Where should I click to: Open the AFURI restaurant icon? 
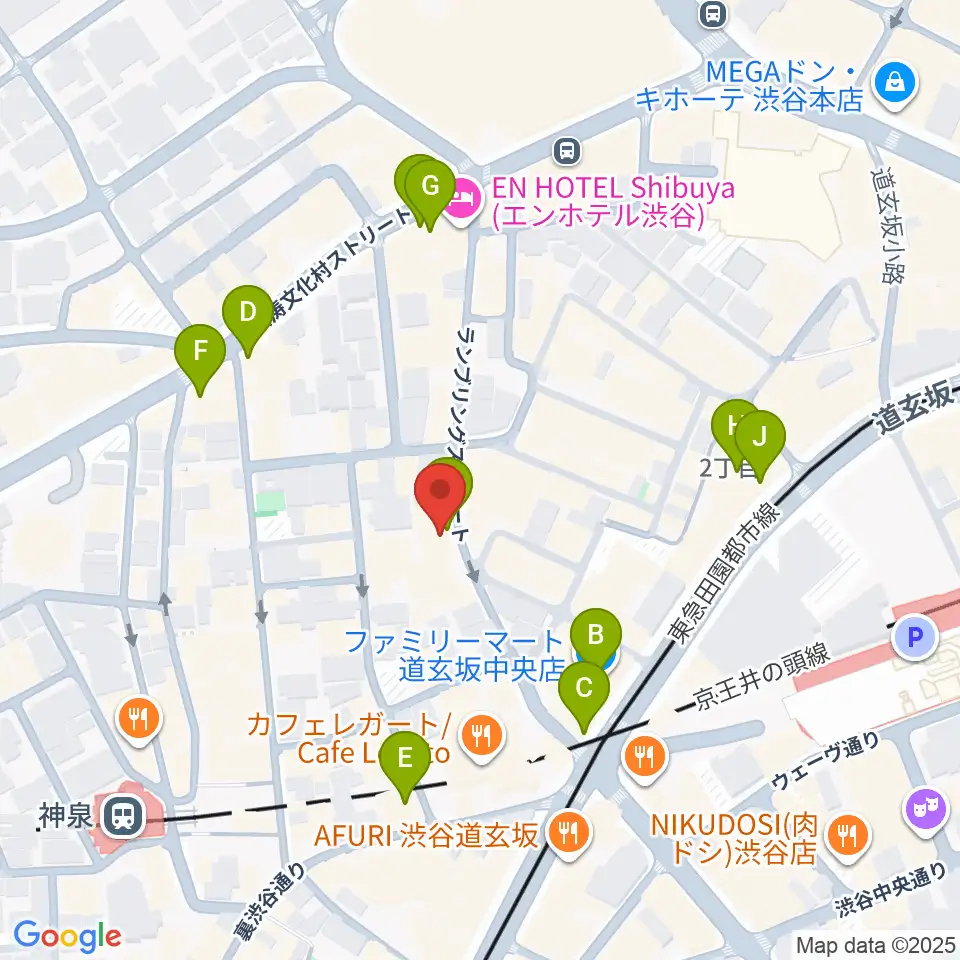click(x=569, y=831)
